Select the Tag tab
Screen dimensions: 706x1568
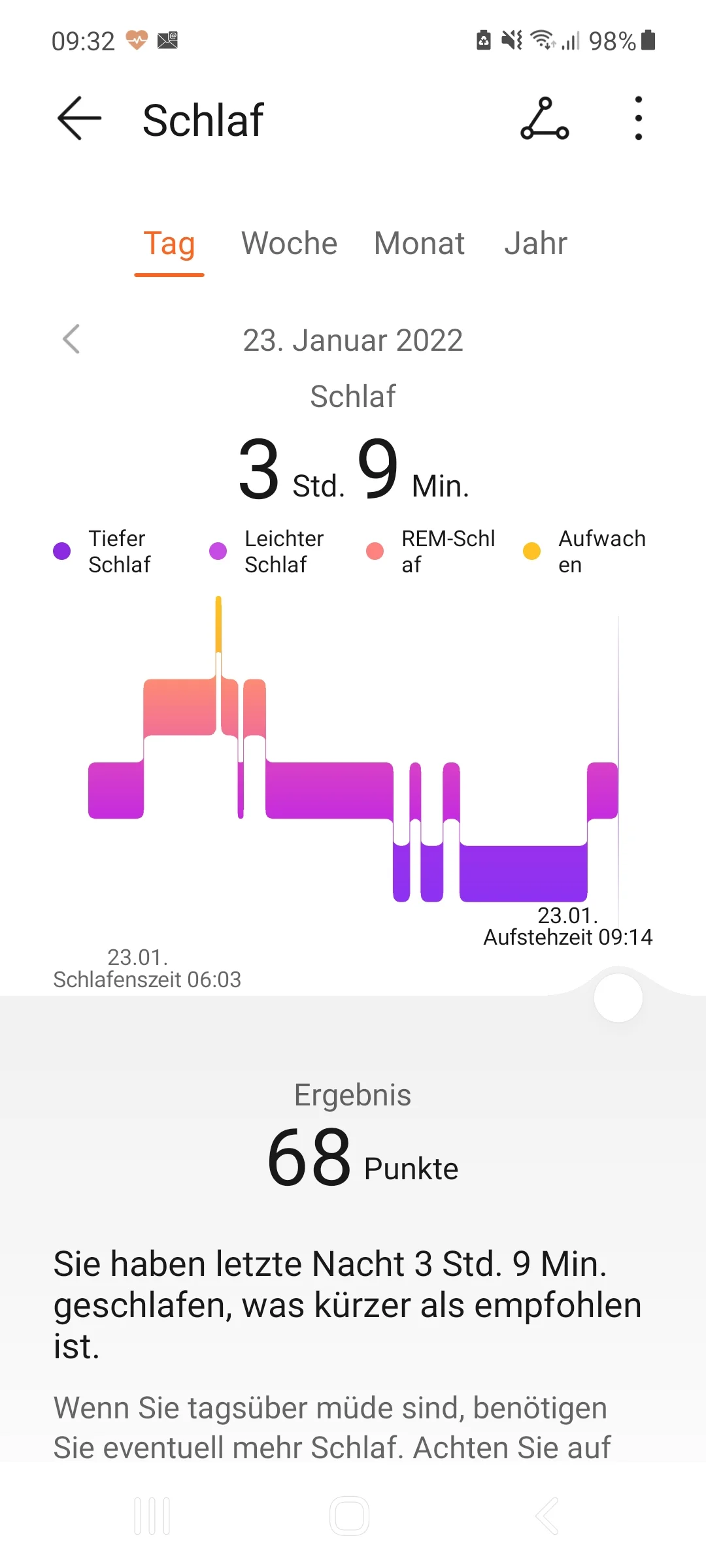tap(169, 244)
